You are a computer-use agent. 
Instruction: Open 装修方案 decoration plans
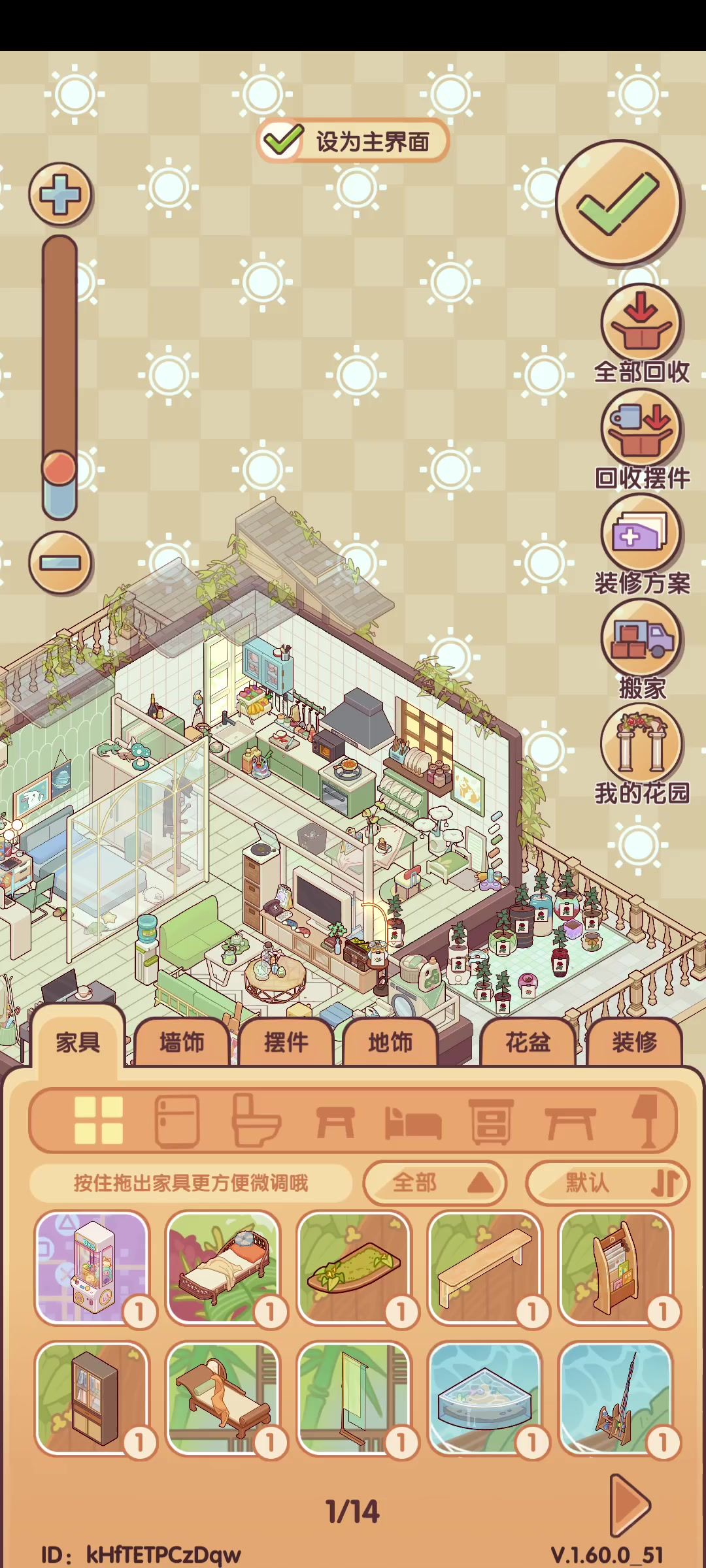(x=641, y=546)
